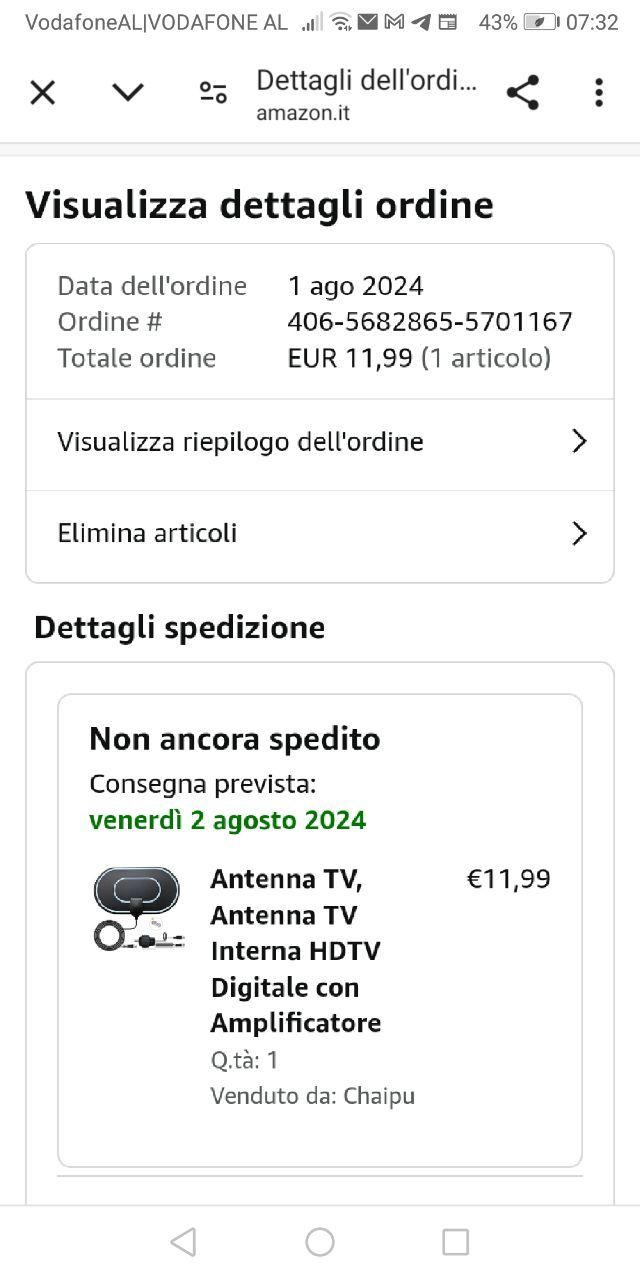Go back using system navigation bar
The height and width of the screenshot is (1280, 640).
pos(183,1242)
